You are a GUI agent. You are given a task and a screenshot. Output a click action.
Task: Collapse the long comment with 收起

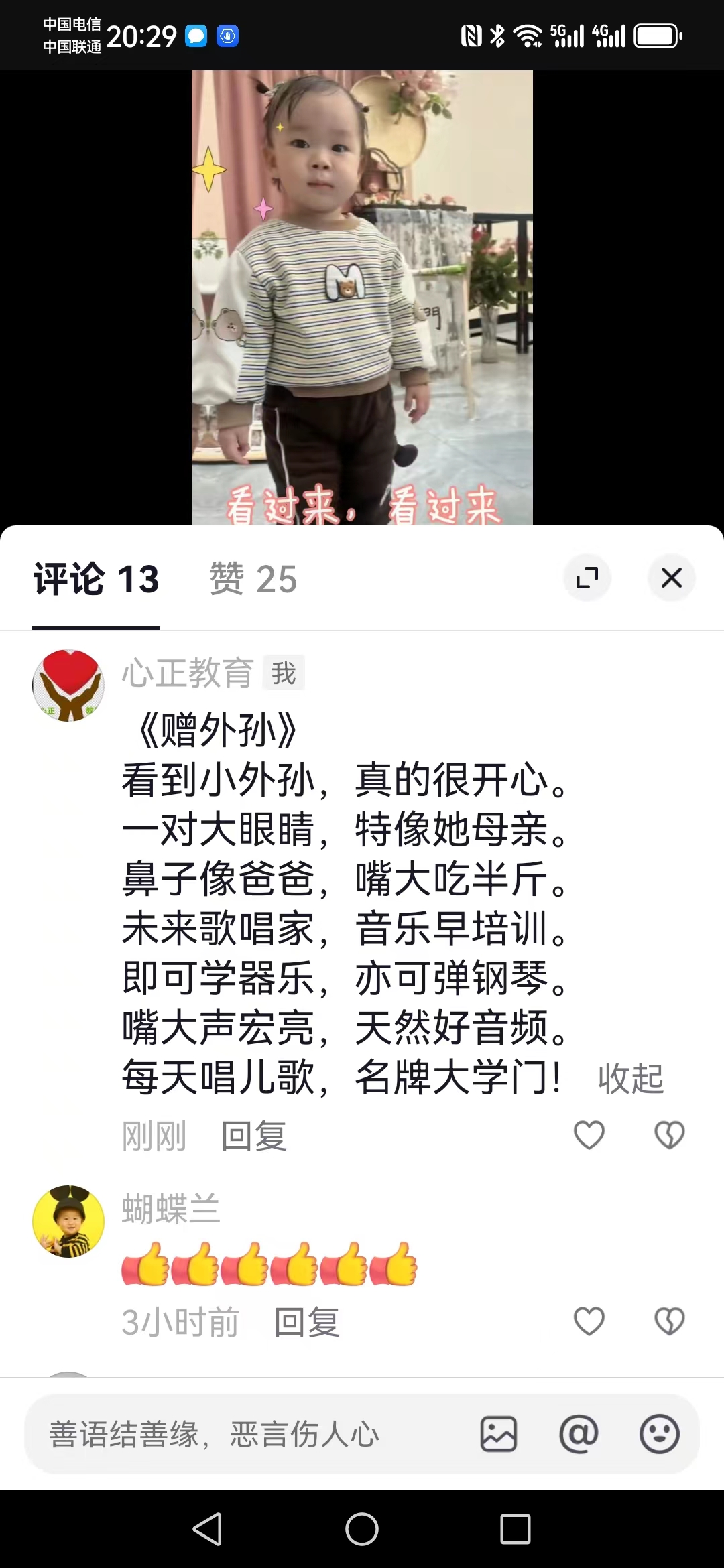[x=630, y=1078]
